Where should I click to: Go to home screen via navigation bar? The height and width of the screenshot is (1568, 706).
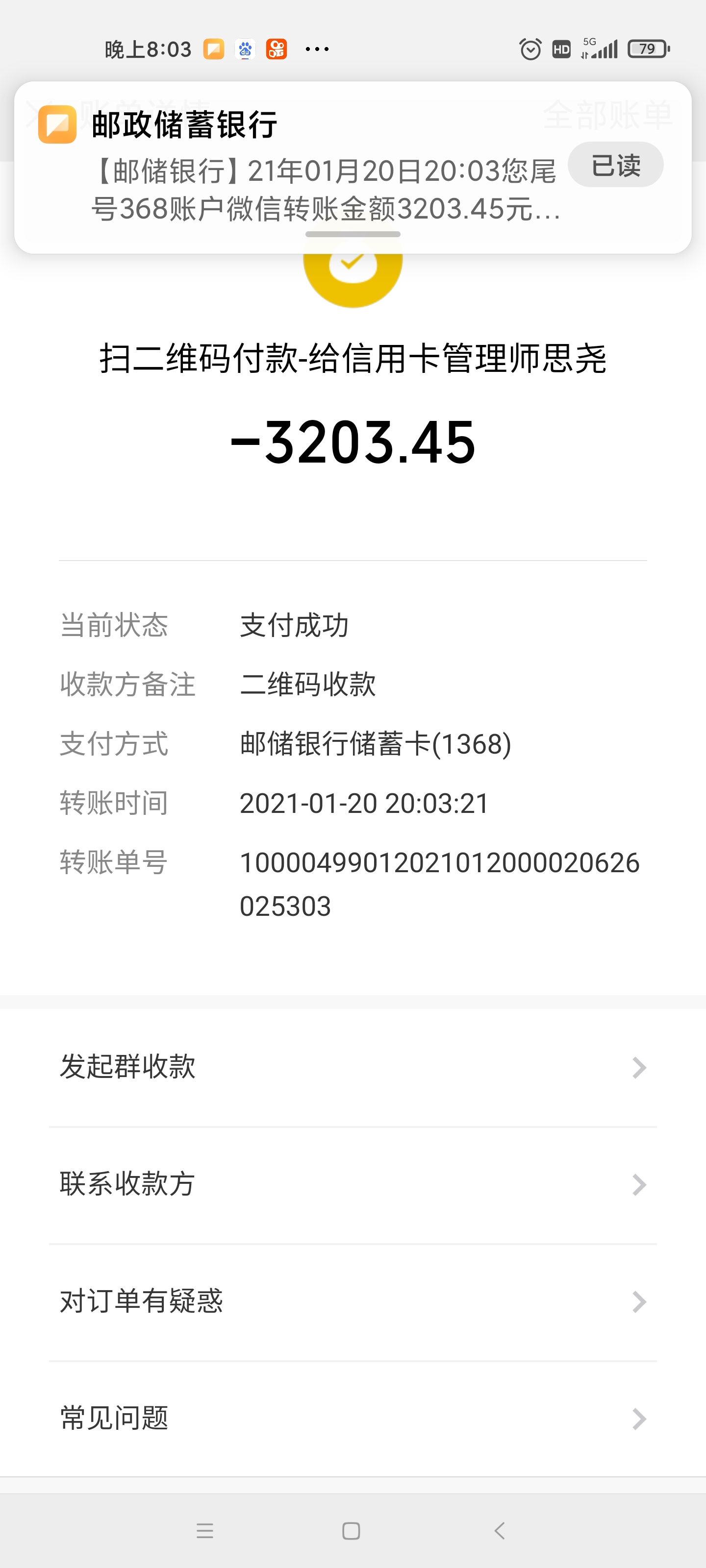[x=352, y=1530]
